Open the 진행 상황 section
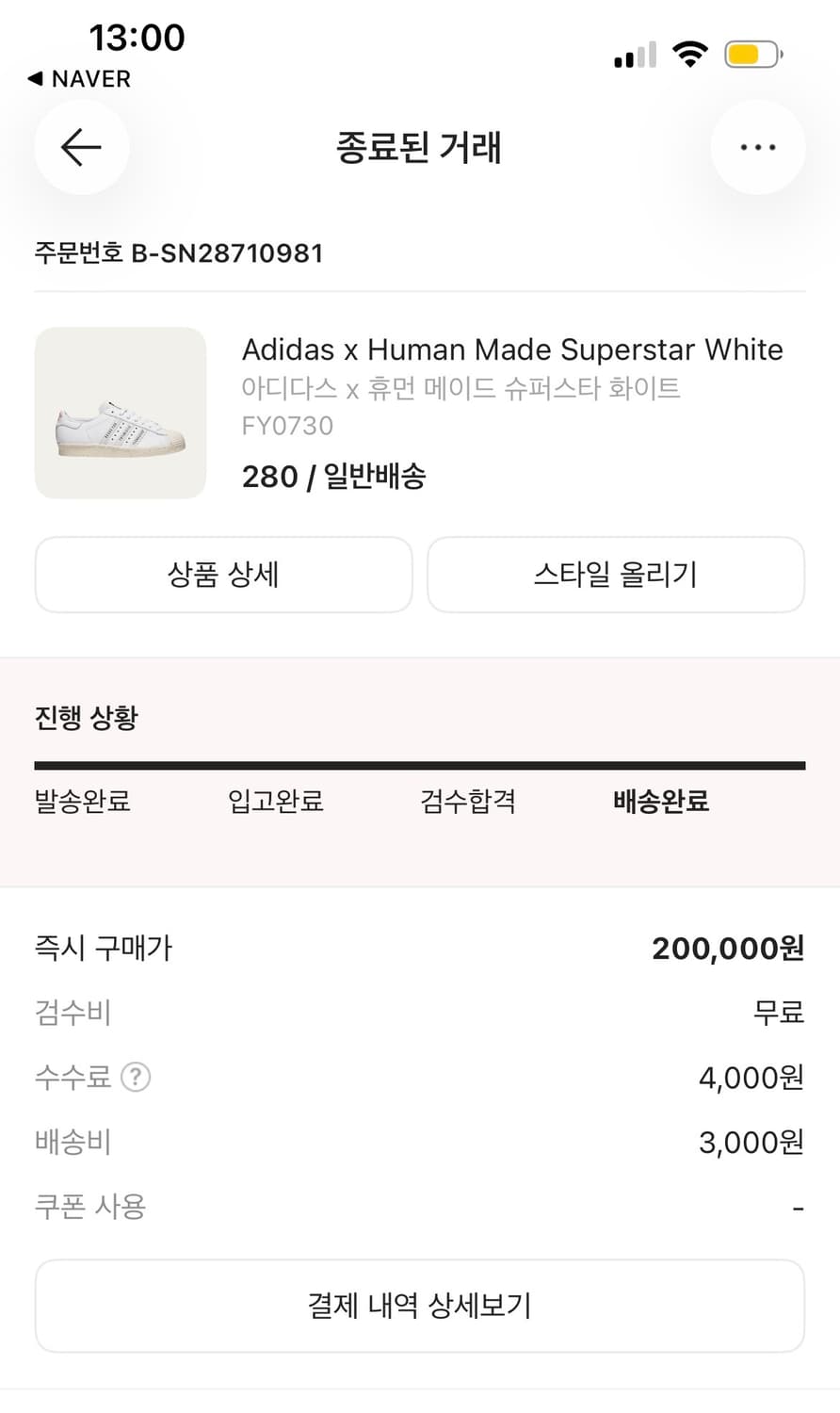This screenshot has height=1413, width=840. coord(85,718)
